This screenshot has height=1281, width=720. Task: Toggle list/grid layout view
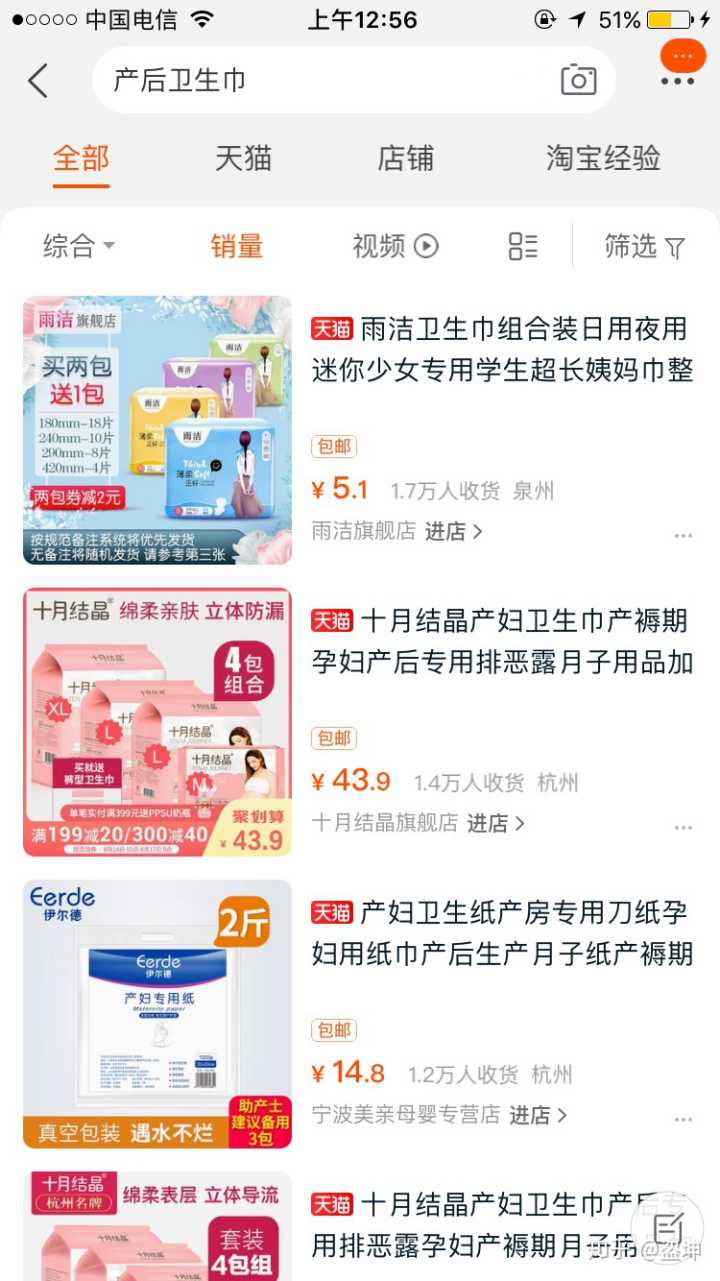pos(522,246)
